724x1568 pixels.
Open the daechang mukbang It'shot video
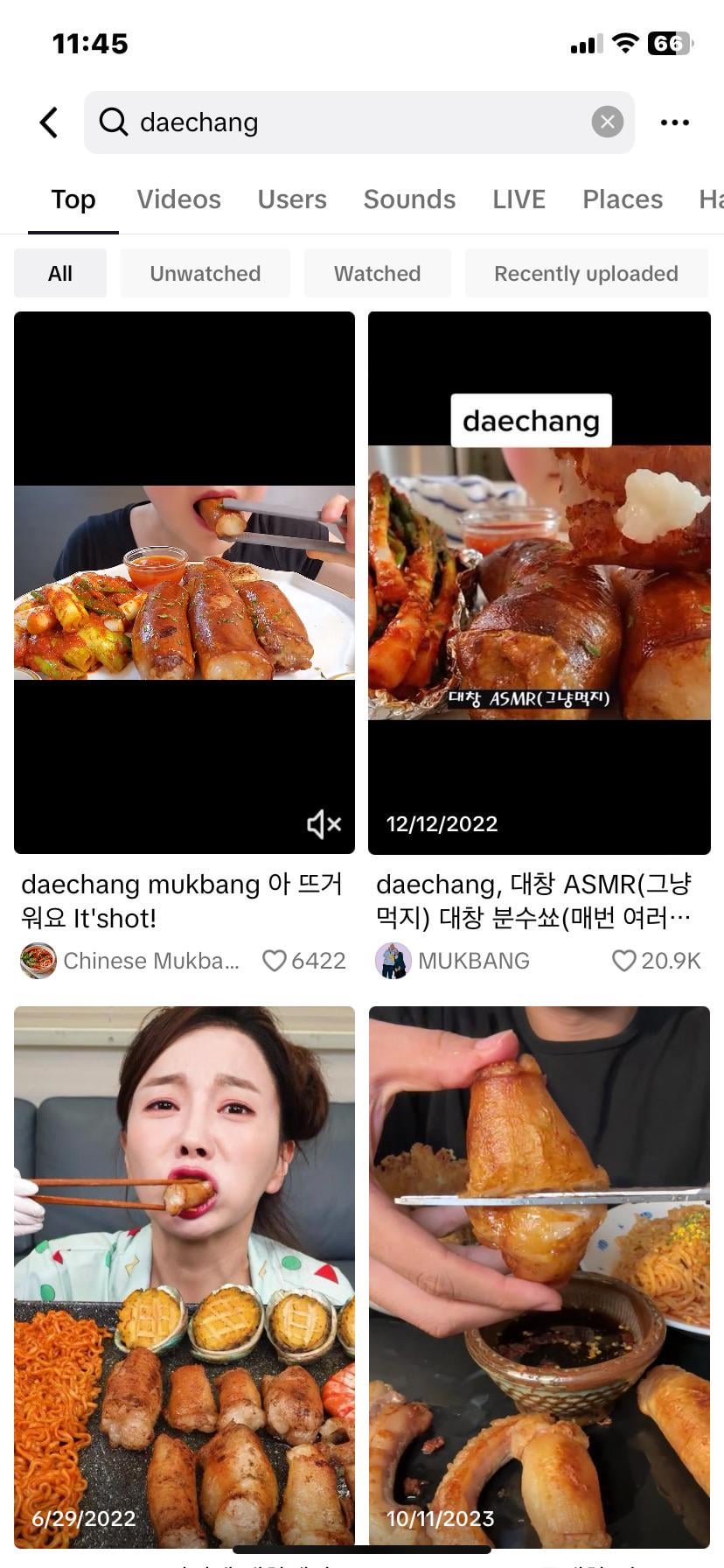click(184, 582)
